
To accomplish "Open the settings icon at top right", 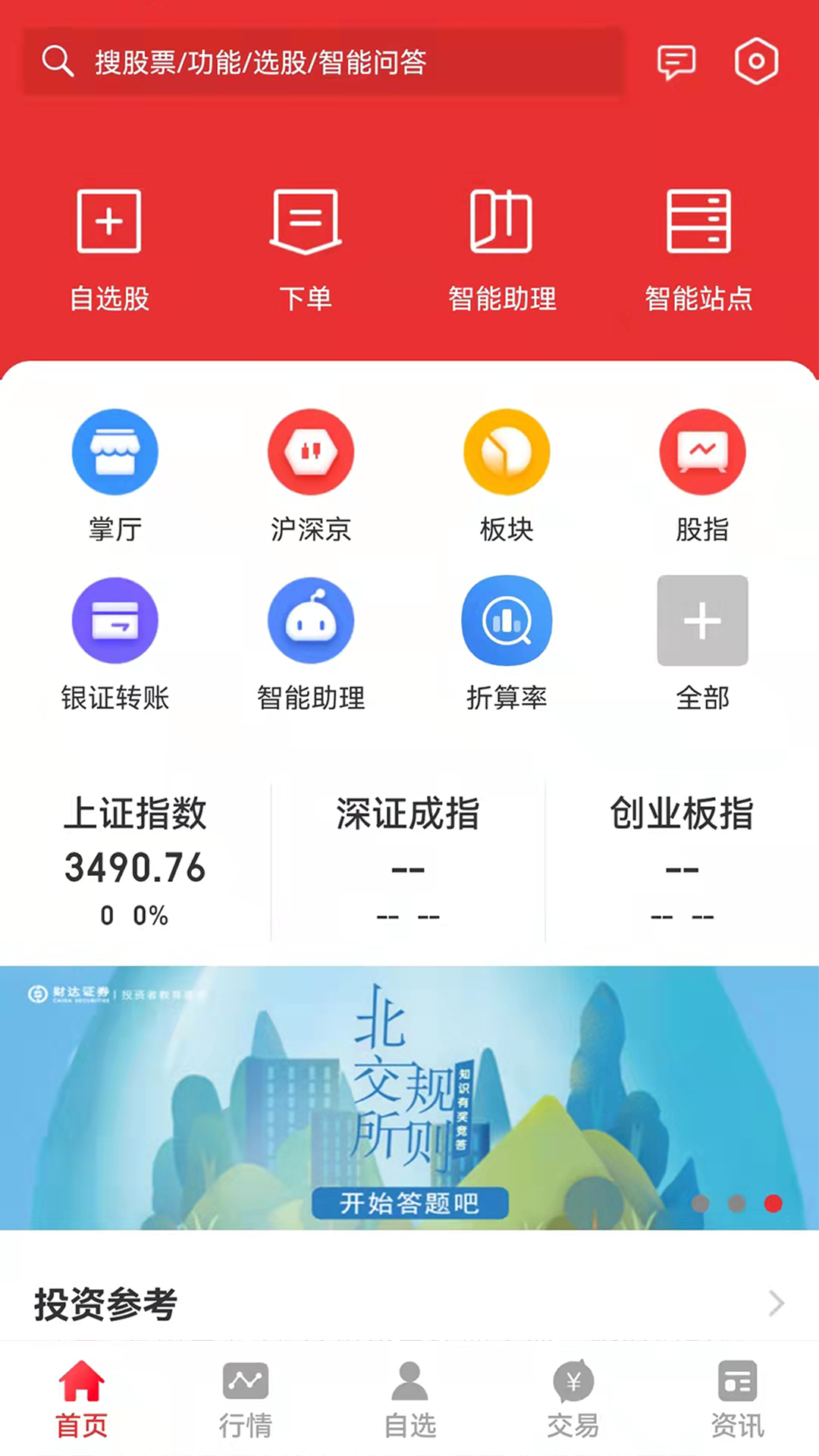I will coord(755,61).
